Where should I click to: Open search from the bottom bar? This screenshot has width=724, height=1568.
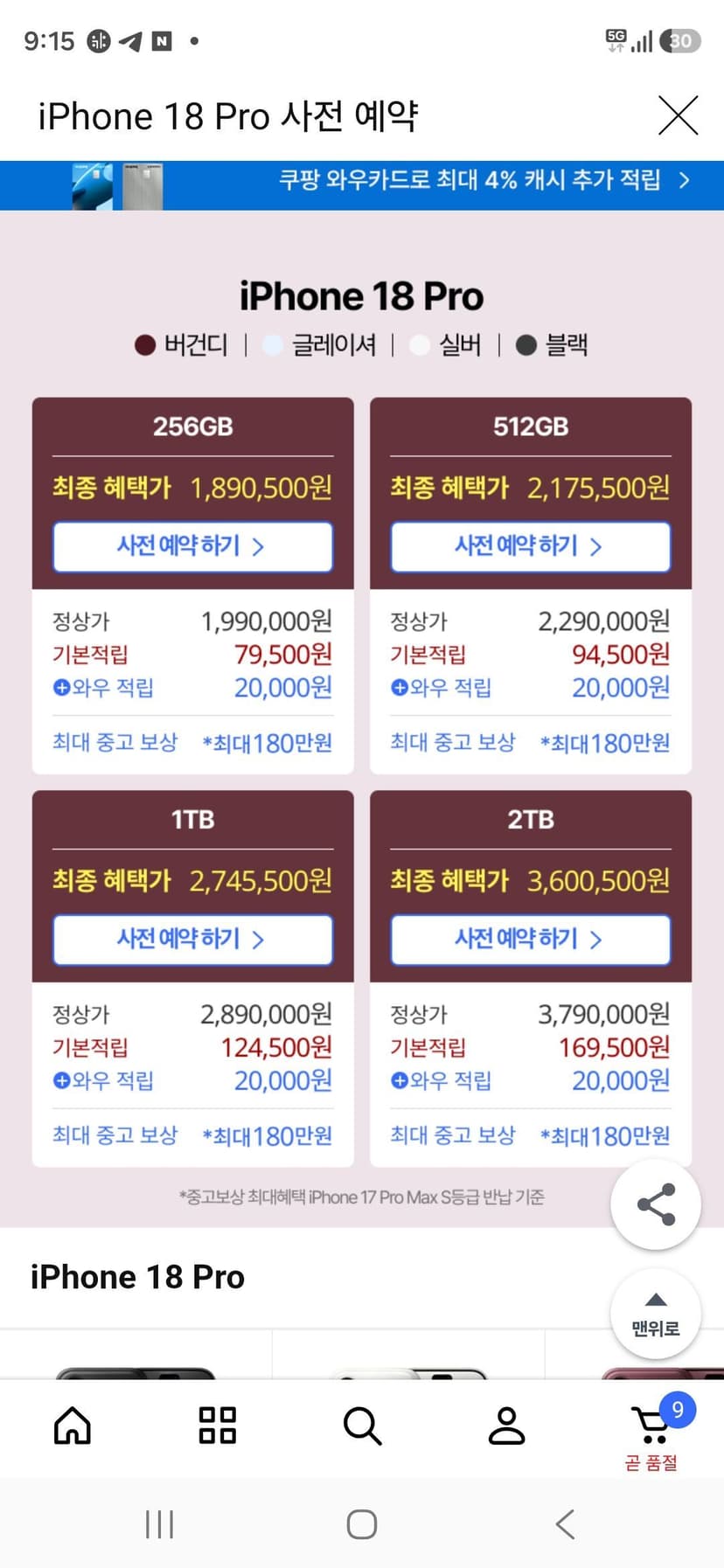362,1426
